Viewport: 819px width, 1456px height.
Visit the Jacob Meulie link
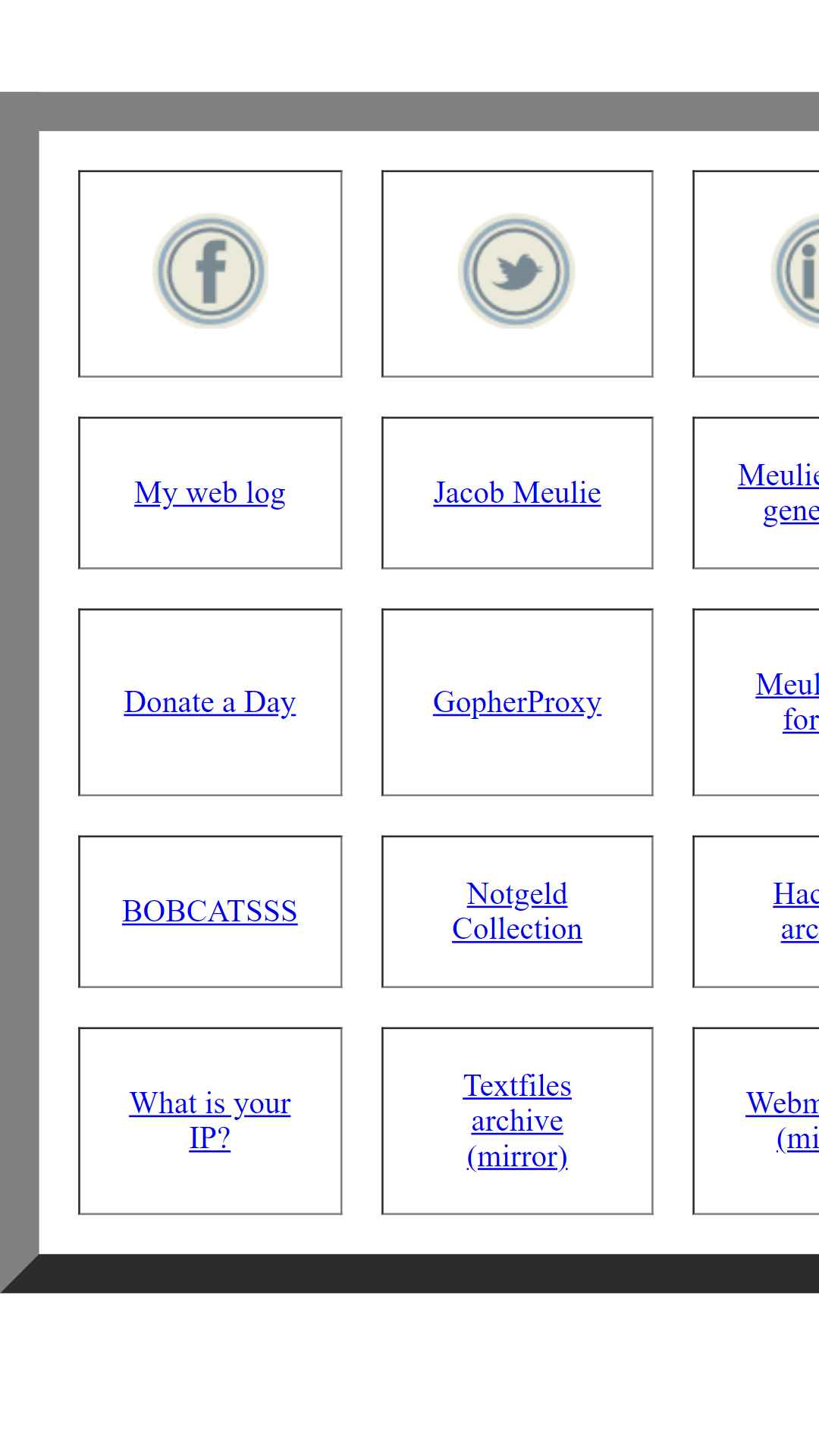[517, 493]
